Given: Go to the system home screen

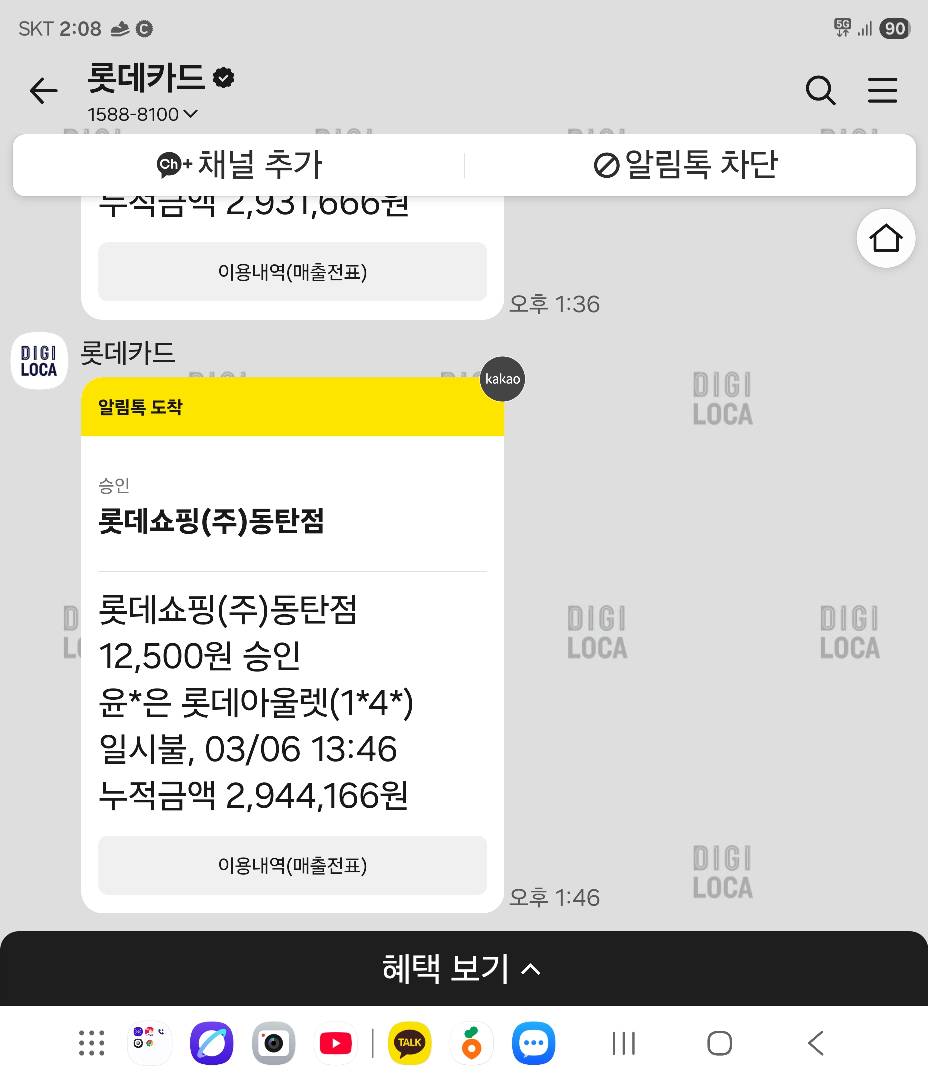Looking at the screenshot, I should [x=719, y=1043].
